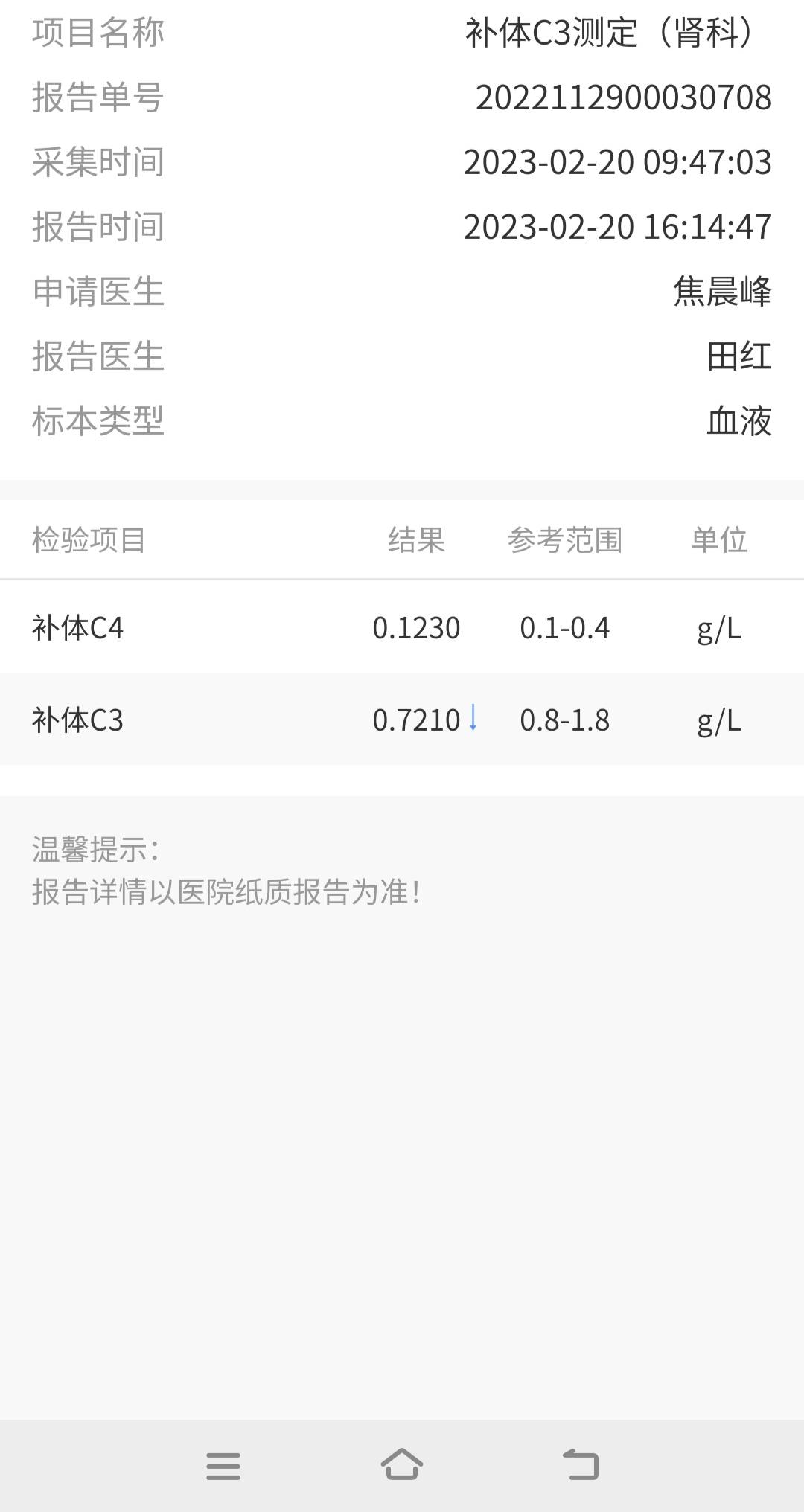Select the reference range 0.8-1.8
The height and width of the screenshot is (1512, 804).
click(x=565, y=720)
